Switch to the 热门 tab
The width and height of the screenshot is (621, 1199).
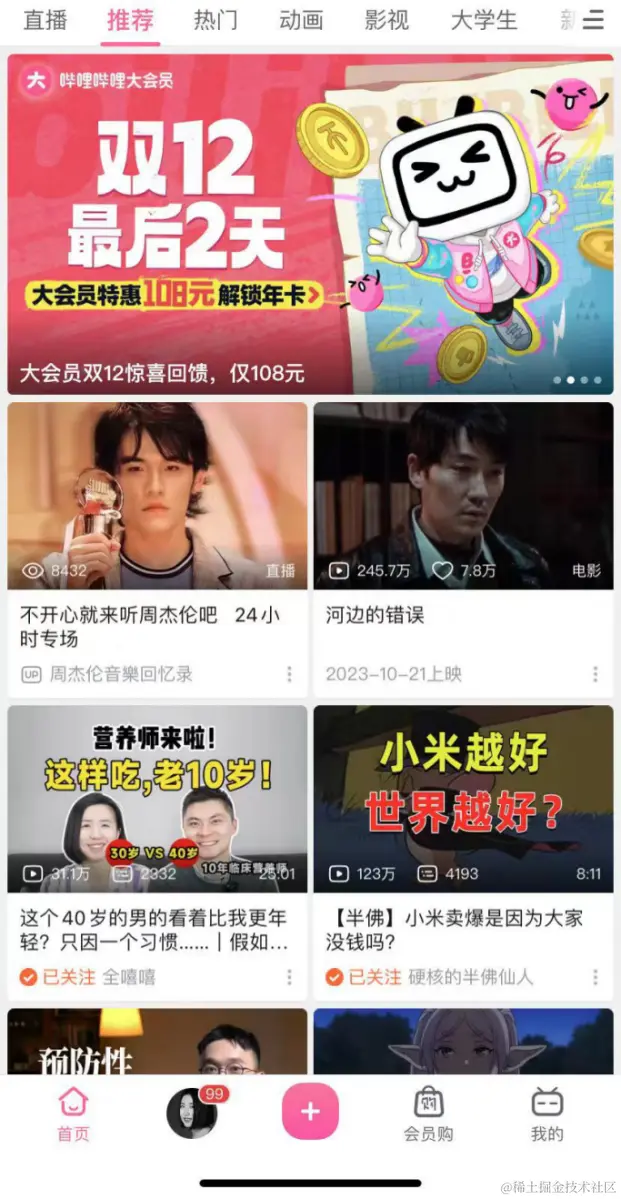(216, 20)
